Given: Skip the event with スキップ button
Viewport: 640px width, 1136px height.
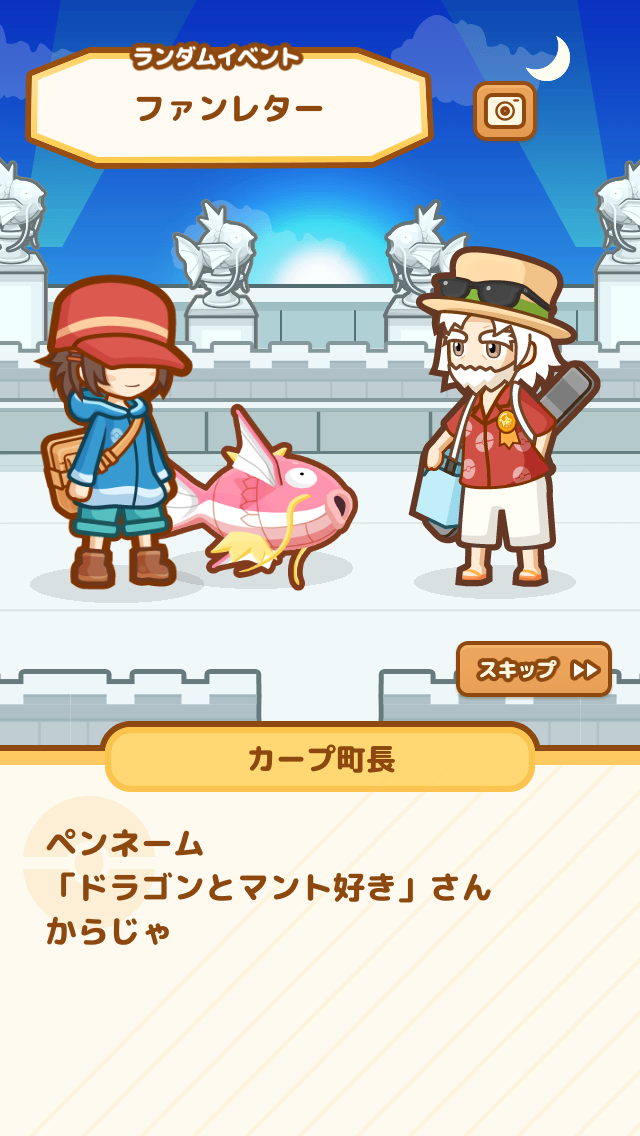Looking at the screenshot, I should click(x=534, y=669).
